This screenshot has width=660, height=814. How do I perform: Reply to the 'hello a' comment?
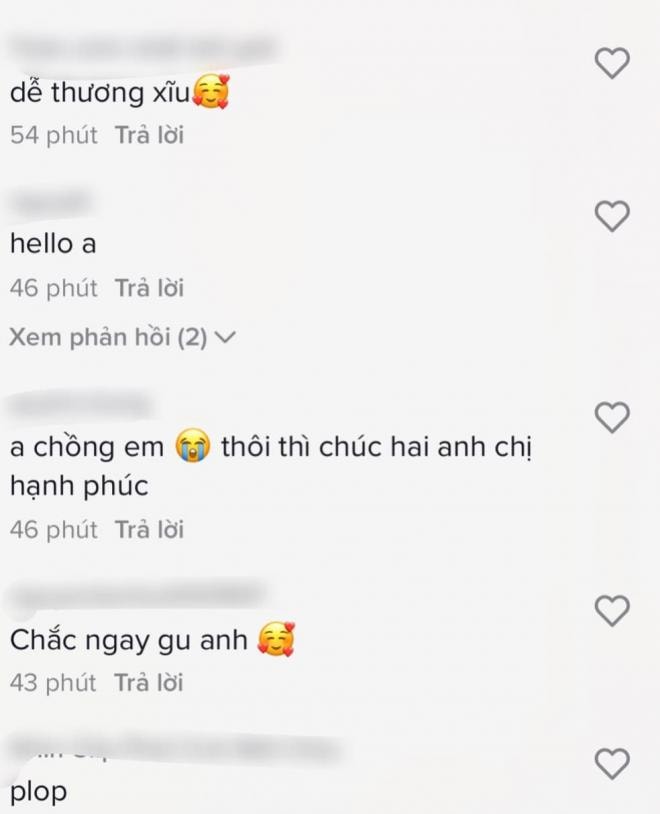click(x=149, y=289)
